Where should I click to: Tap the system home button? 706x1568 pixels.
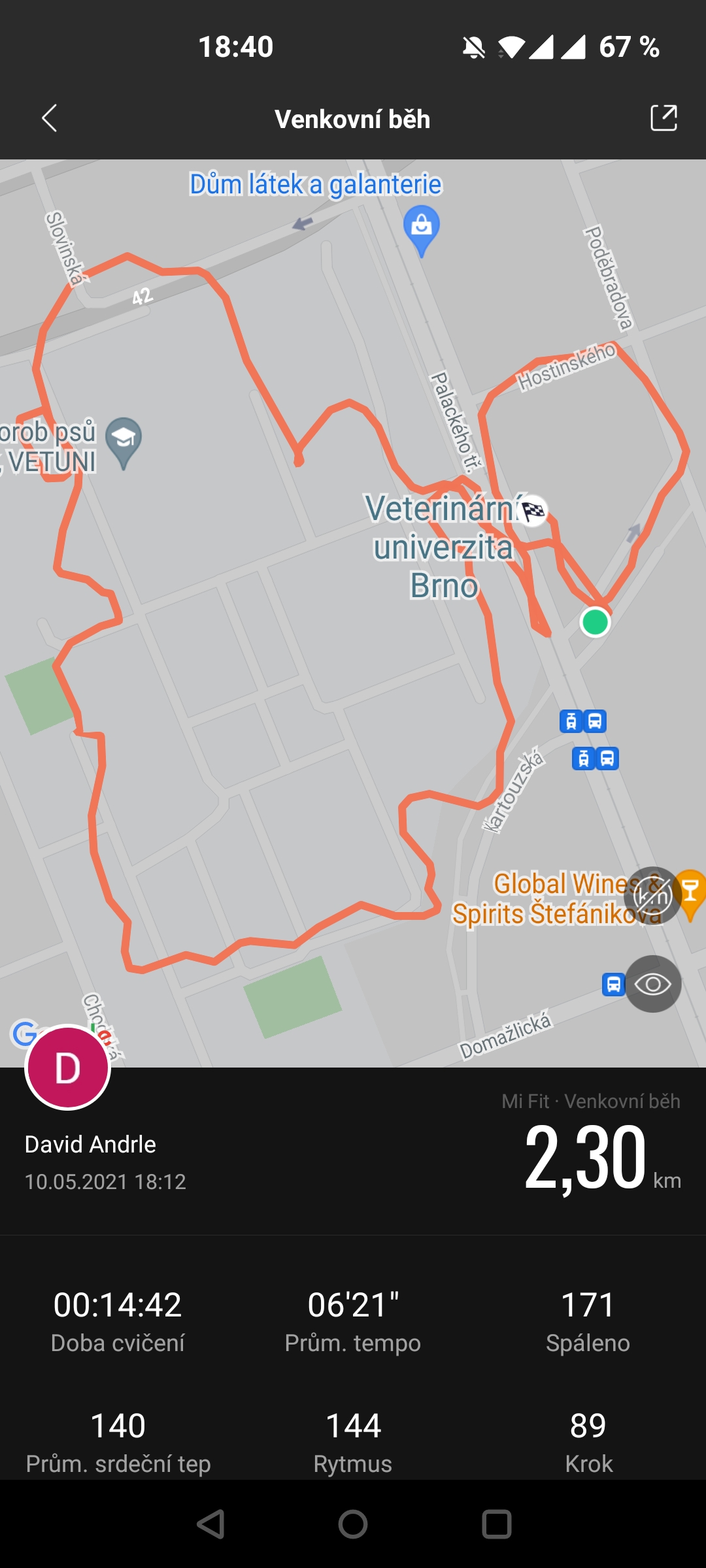point(353,1524)
